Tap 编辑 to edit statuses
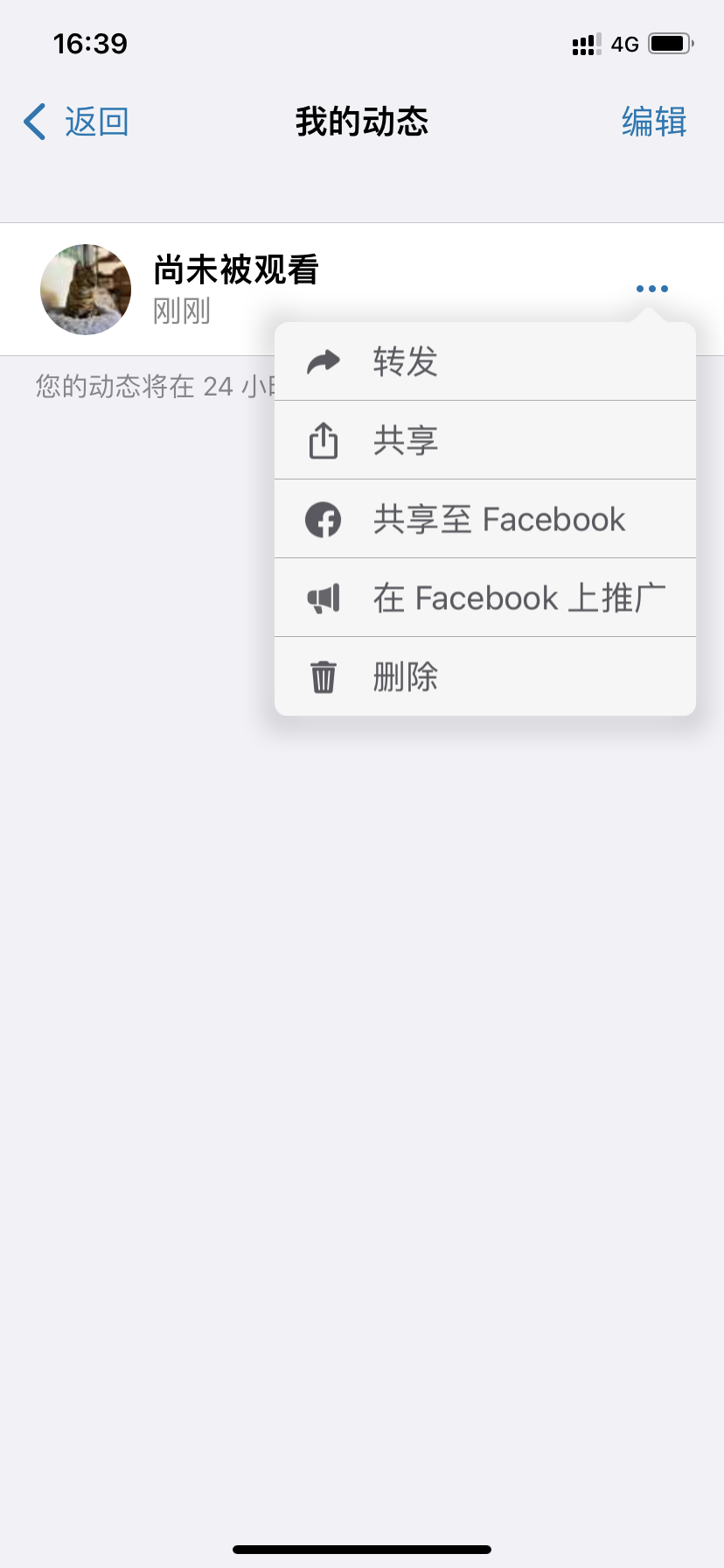The image size is (724, 1568). pyautogui.click(x=653, y=122)
